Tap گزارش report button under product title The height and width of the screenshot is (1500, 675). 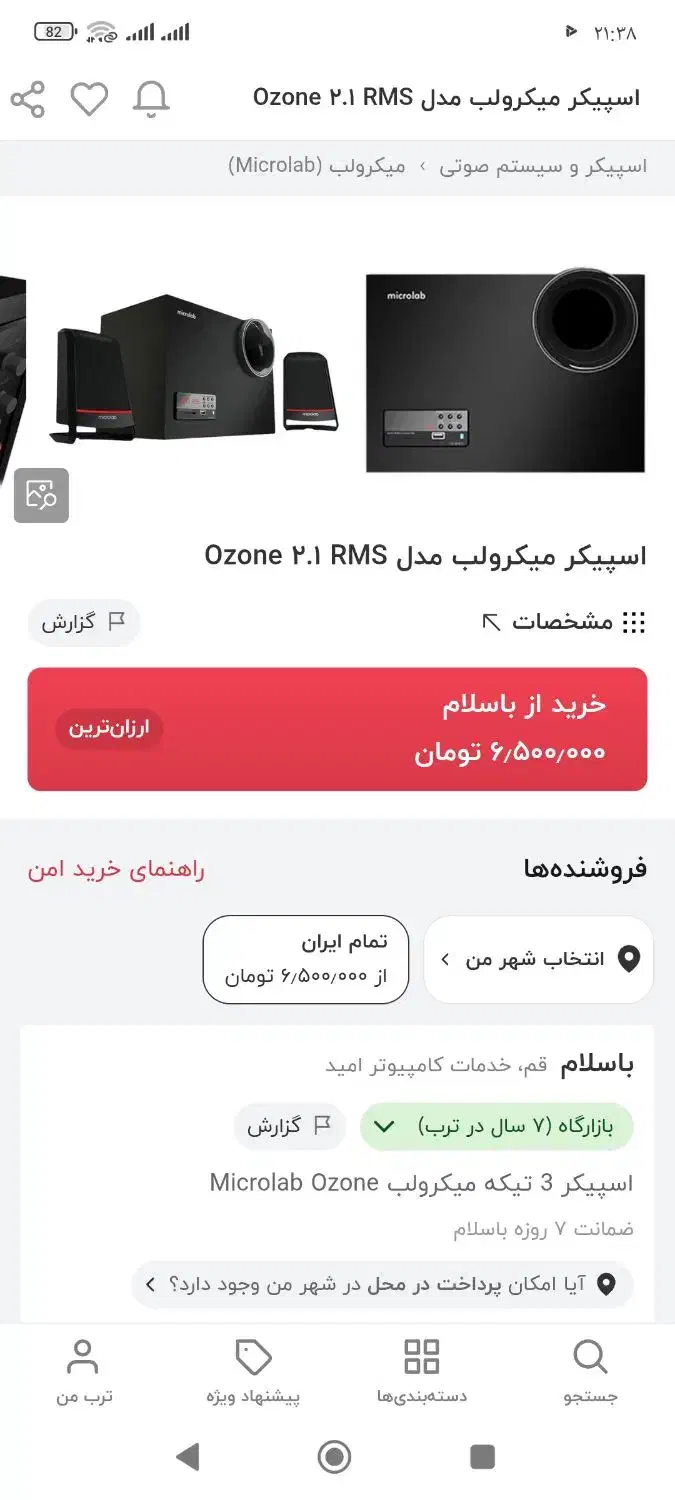83,622
